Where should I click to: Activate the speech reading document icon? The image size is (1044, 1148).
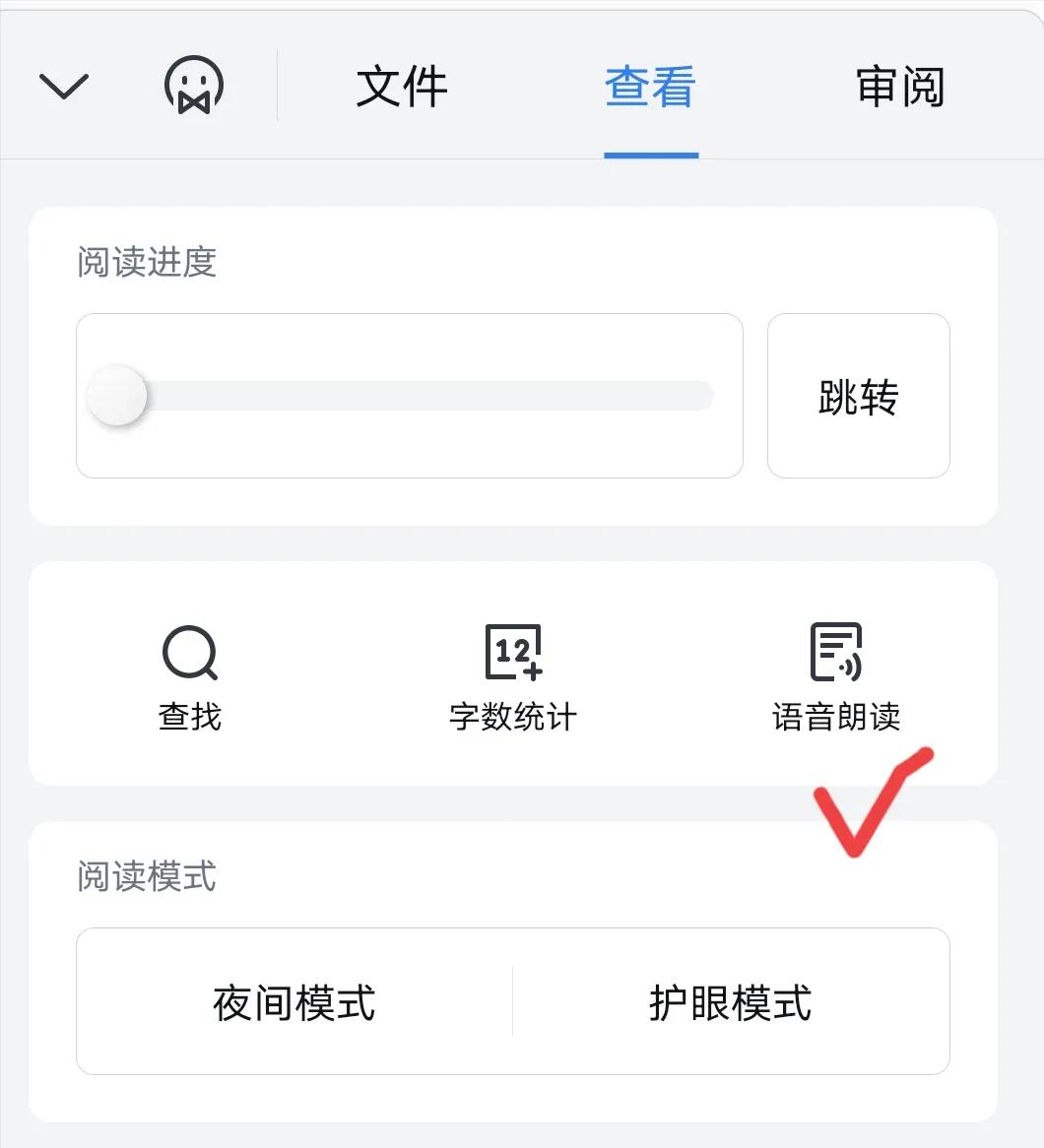coord(836,653)
